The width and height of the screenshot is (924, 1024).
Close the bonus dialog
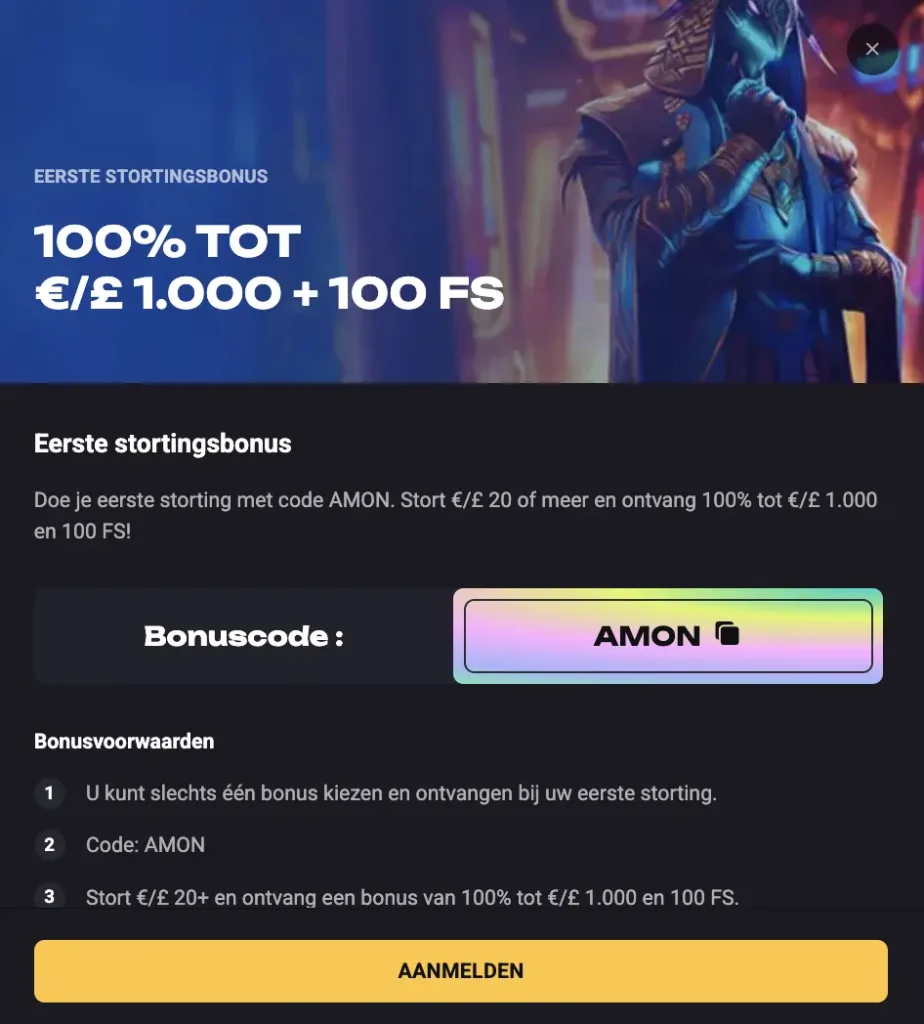872,49
